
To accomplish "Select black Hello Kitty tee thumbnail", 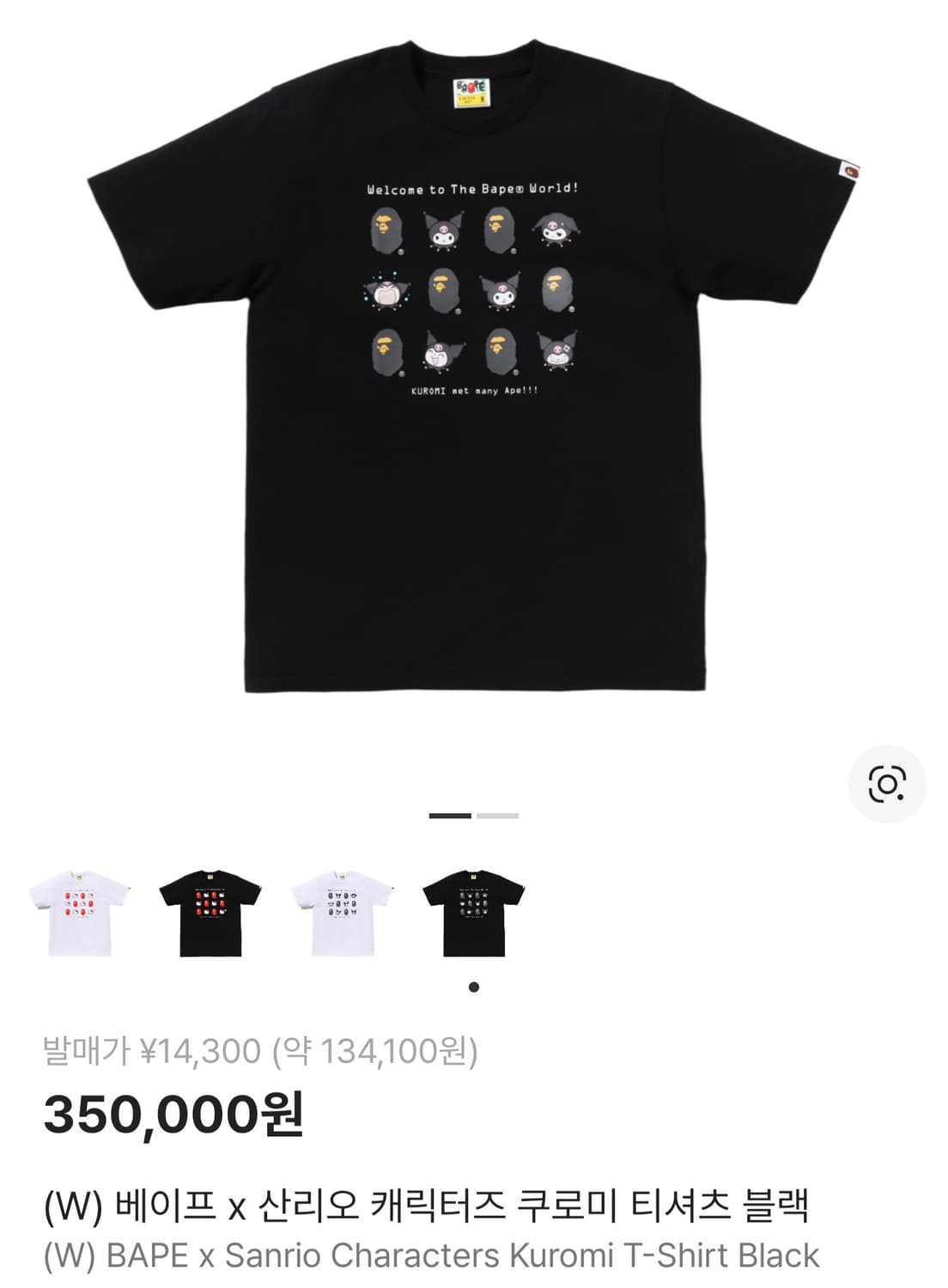I will [x=210, y=913].
